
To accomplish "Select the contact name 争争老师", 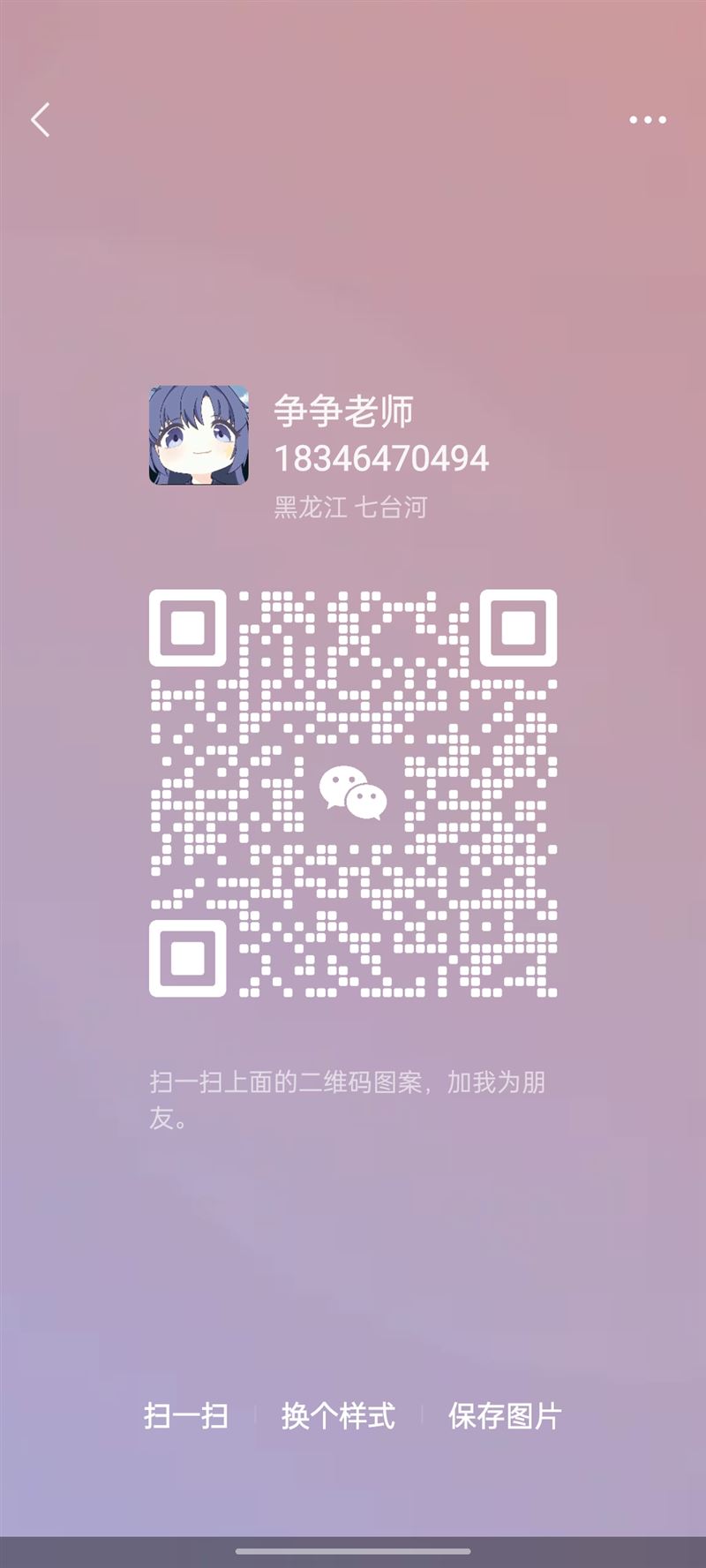I will pos(344,409).
